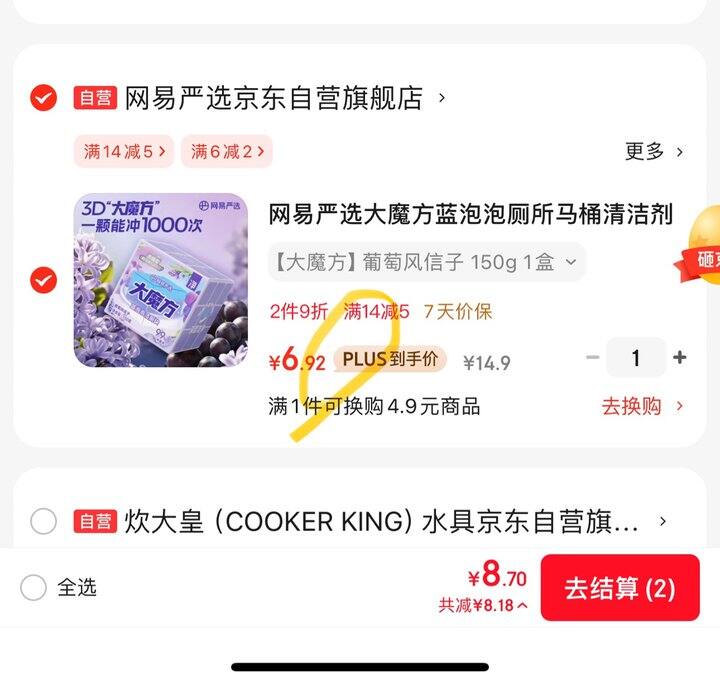The width and height of the screenshot is (720, 685).
Task: Expand the 共减¥8.18 discount details
Action: point(482,605)
